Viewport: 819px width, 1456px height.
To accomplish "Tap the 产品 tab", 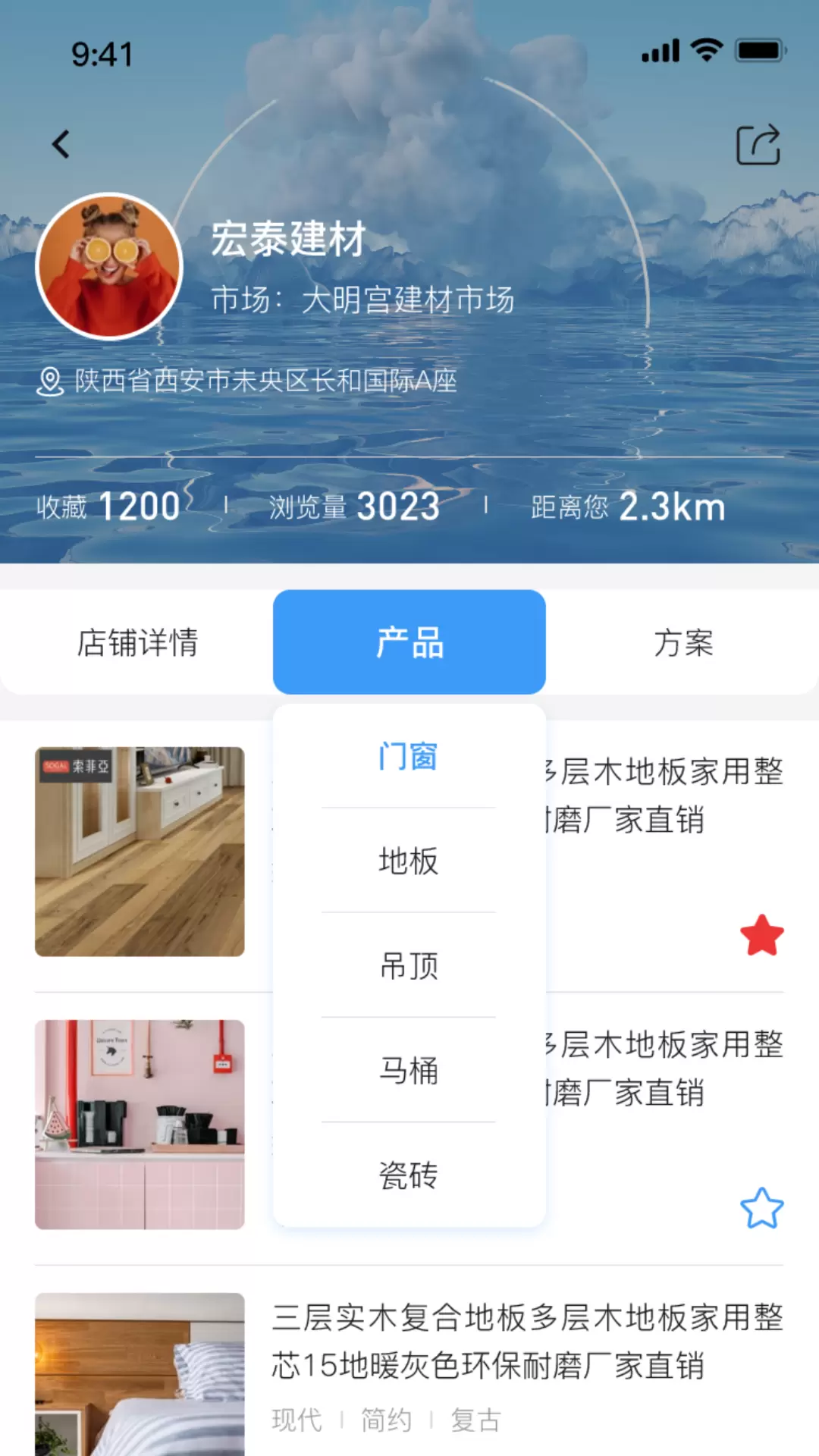I will tap(409, 642).
